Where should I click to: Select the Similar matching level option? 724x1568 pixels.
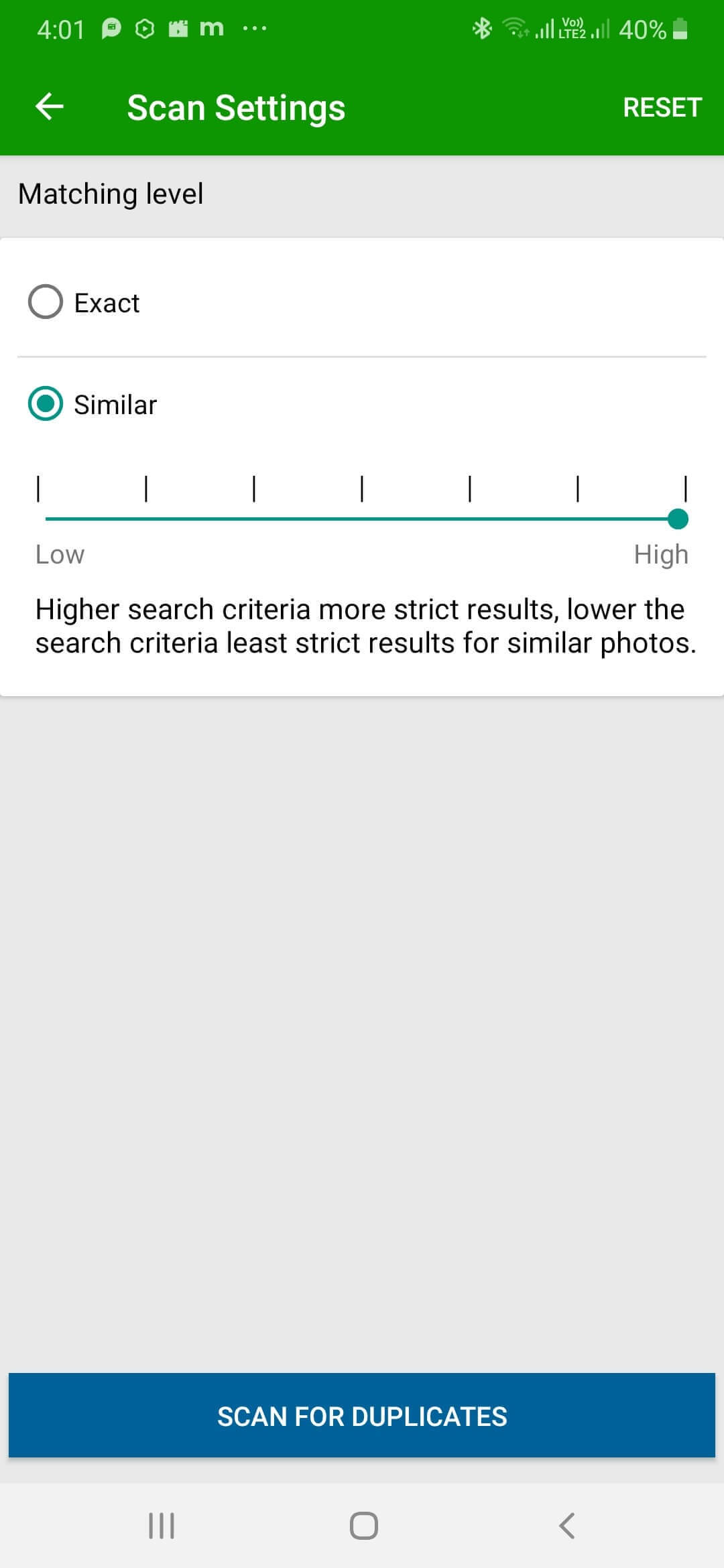(114, 405)
